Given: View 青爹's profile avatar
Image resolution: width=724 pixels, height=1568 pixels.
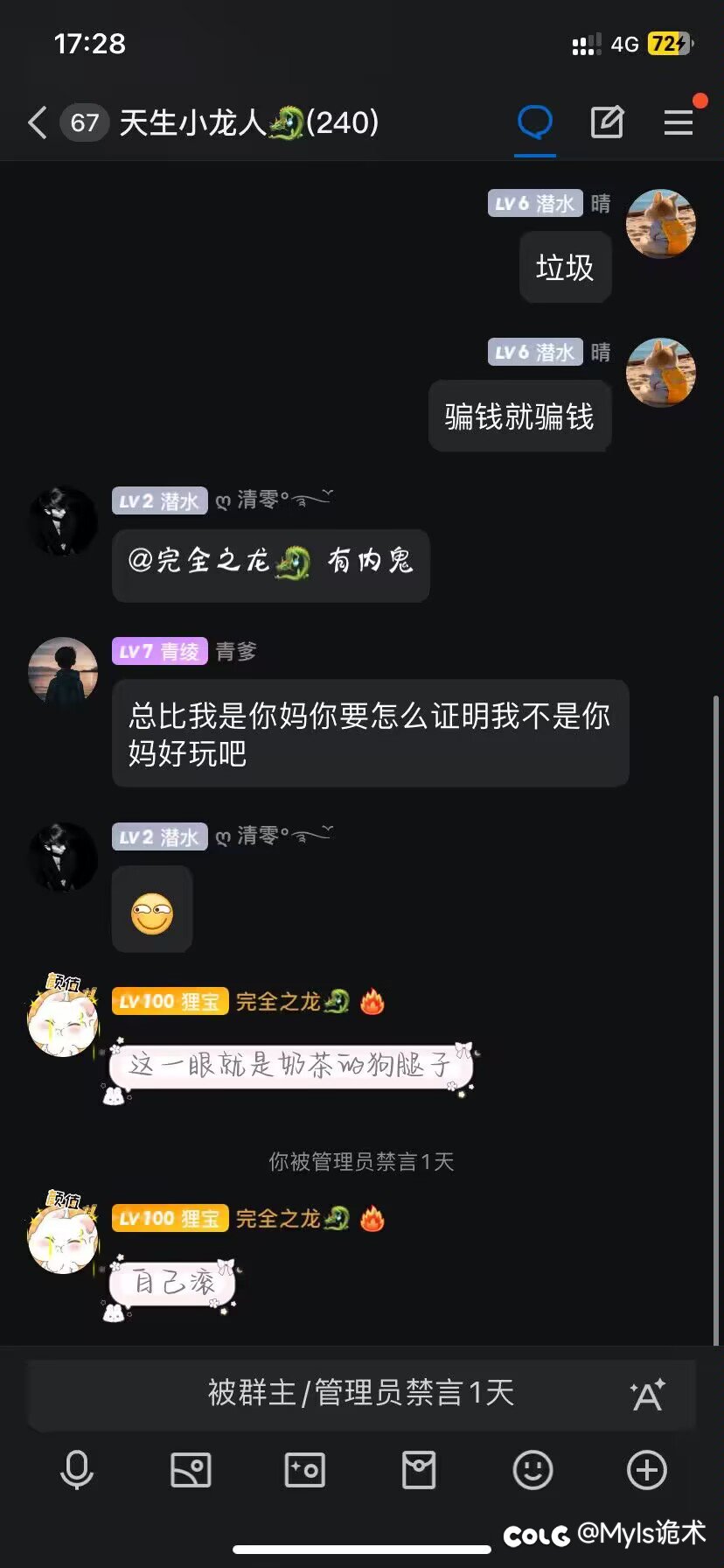Looking at the screenshot, I should coord(63,671).
